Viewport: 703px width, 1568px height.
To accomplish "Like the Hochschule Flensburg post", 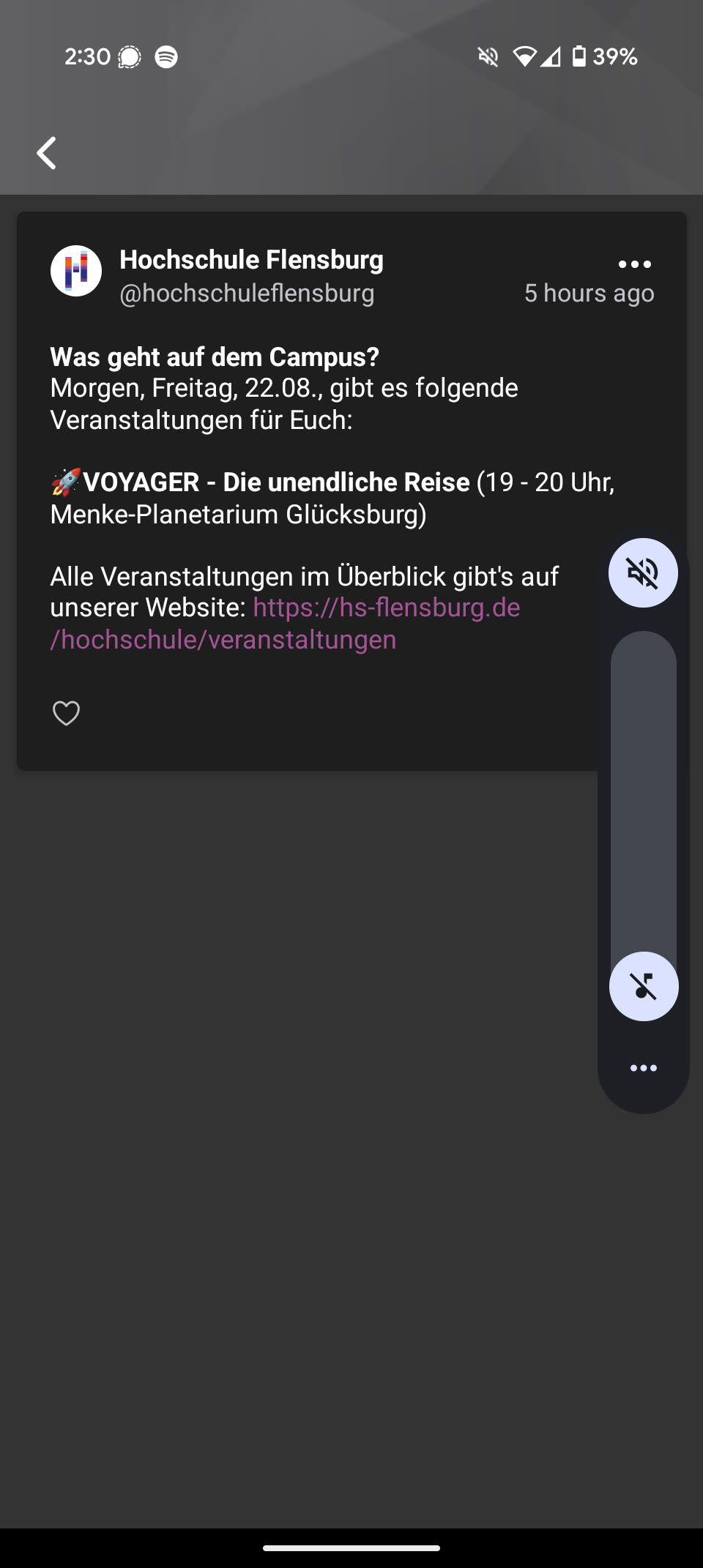I will pos(66,713).
